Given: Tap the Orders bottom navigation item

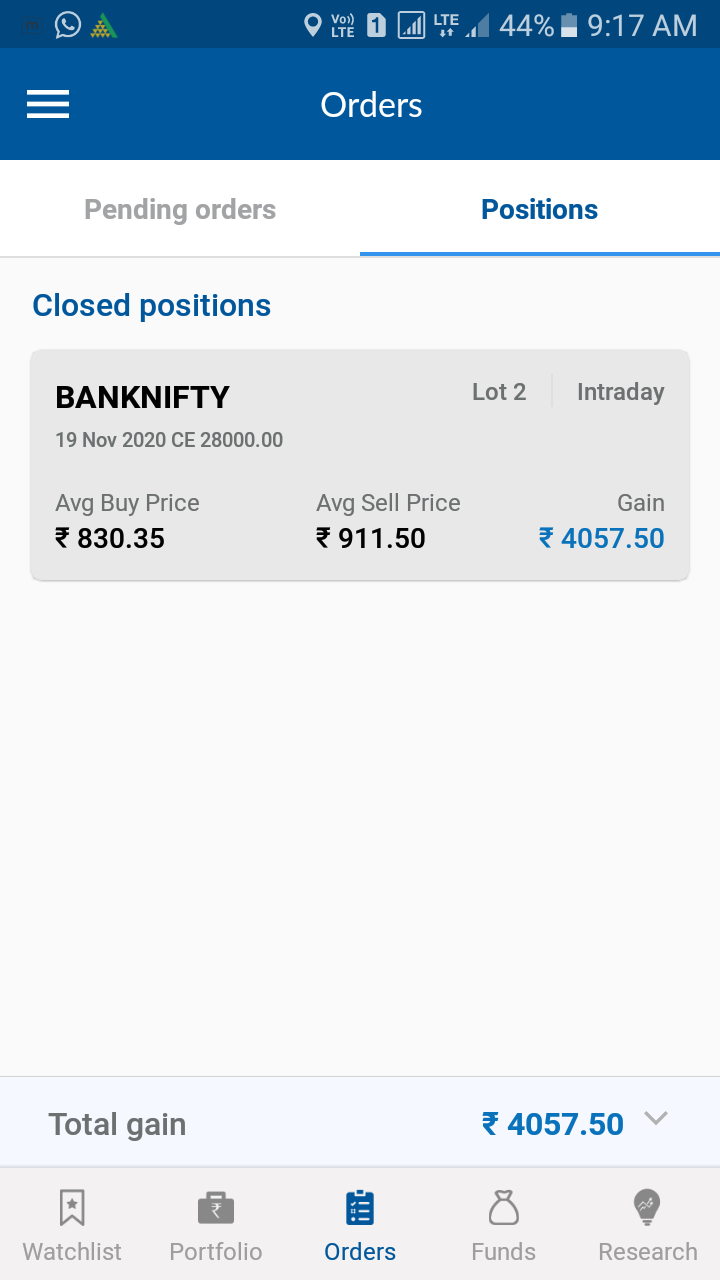Looking at the screenshot, I should (x=360, y=1225).
